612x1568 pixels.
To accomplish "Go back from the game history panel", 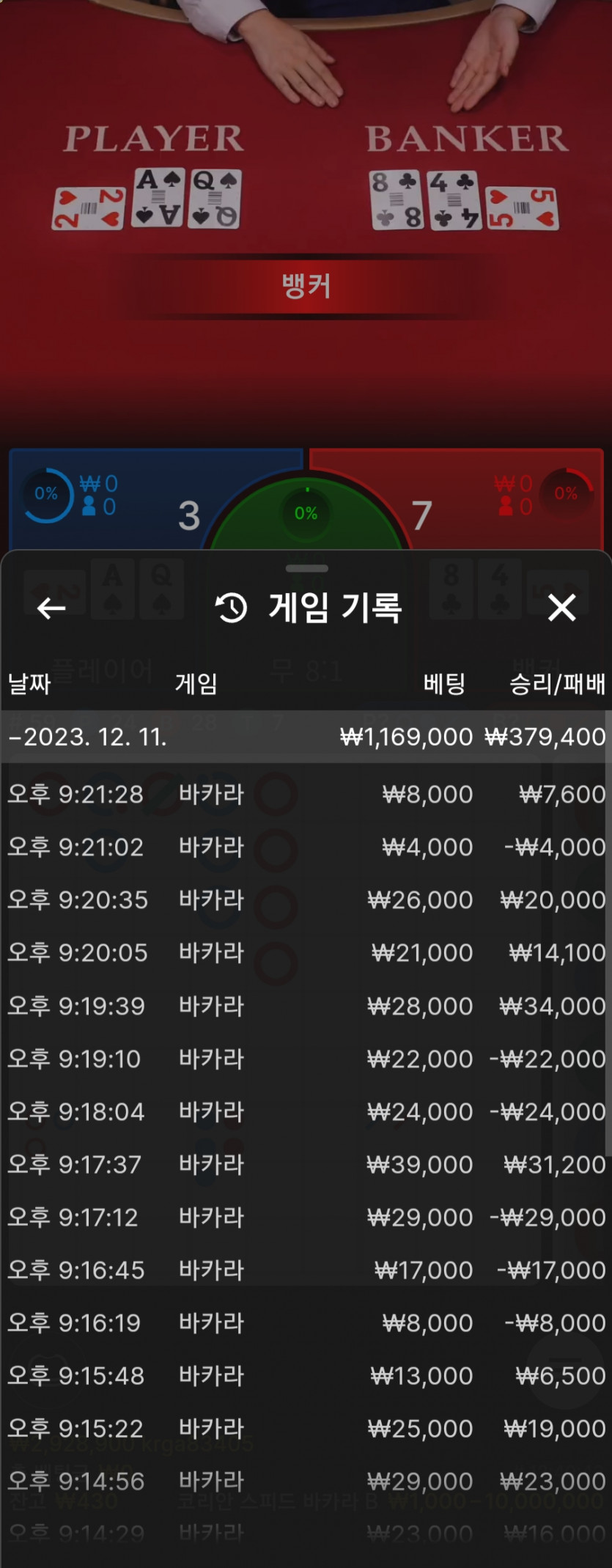I will point(51,608).
